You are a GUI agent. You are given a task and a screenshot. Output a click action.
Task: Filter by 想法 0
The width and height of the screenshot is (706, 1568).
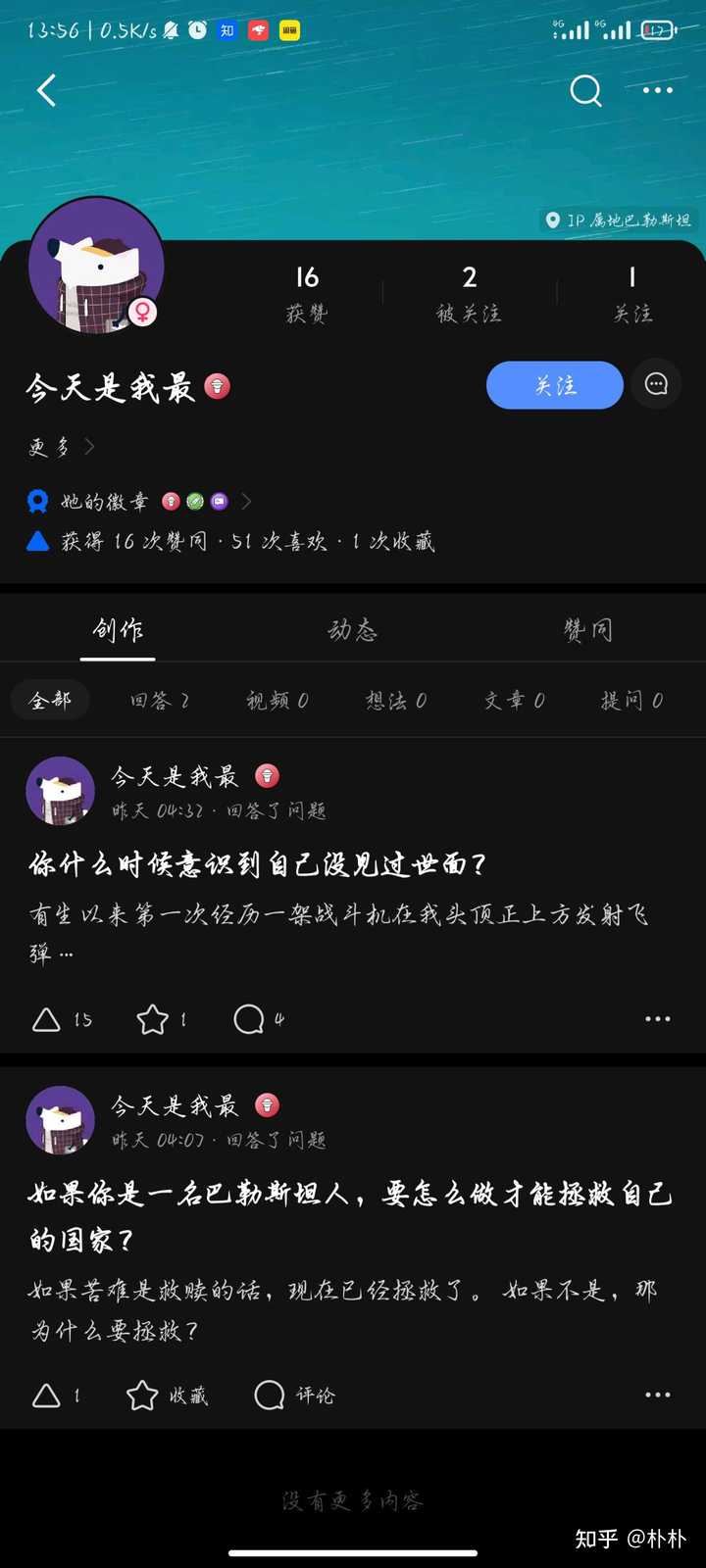tap(396, 700)
